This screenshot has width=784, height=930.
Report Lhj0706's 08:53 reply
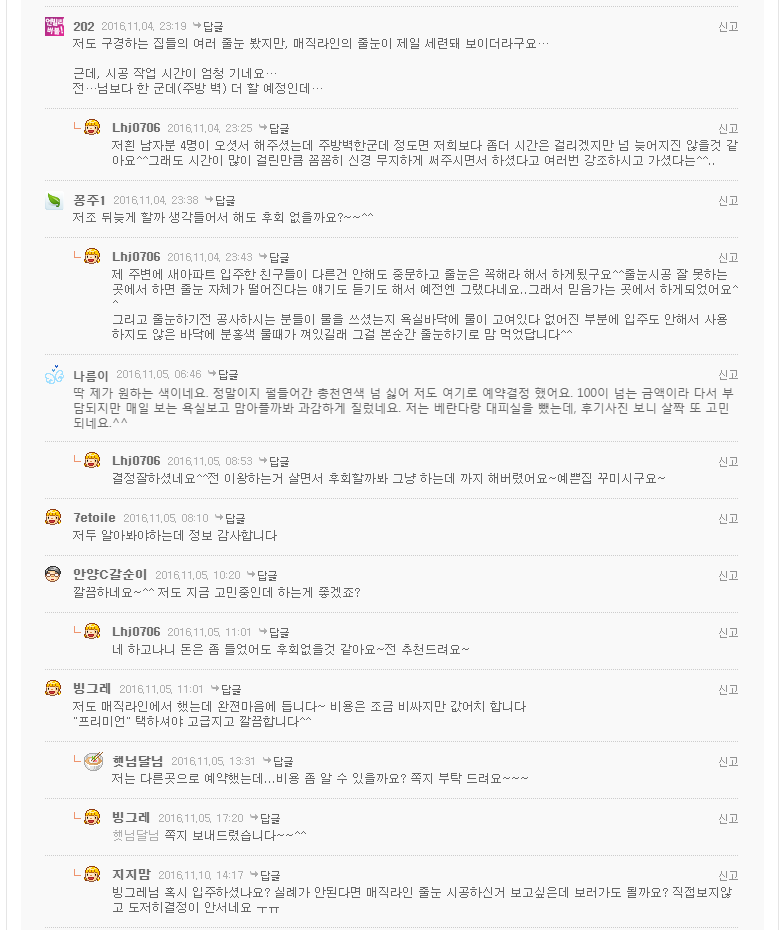(x=728, y=461)
